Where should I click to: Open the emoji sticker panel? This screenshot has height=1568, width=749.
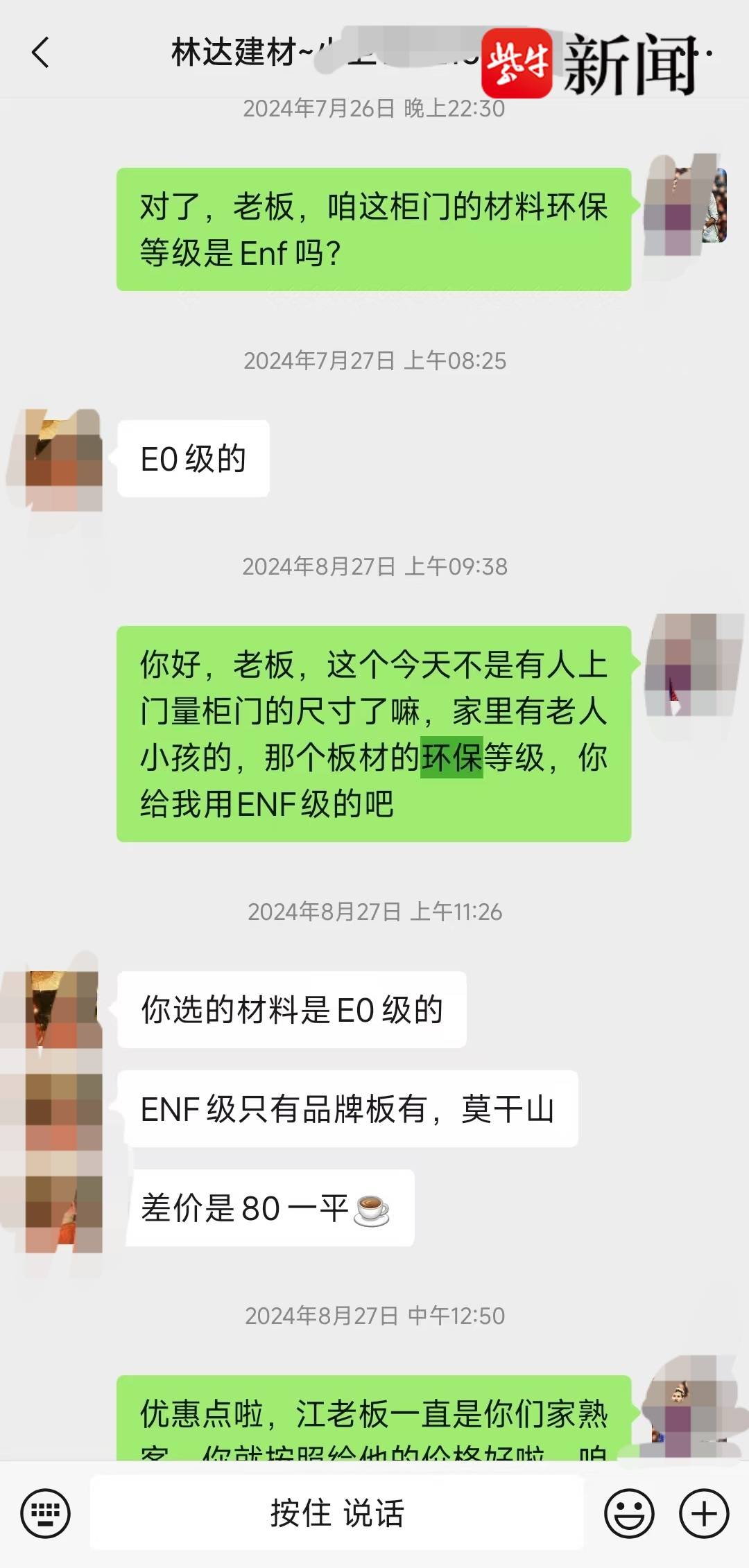(x=629, y=1513)
